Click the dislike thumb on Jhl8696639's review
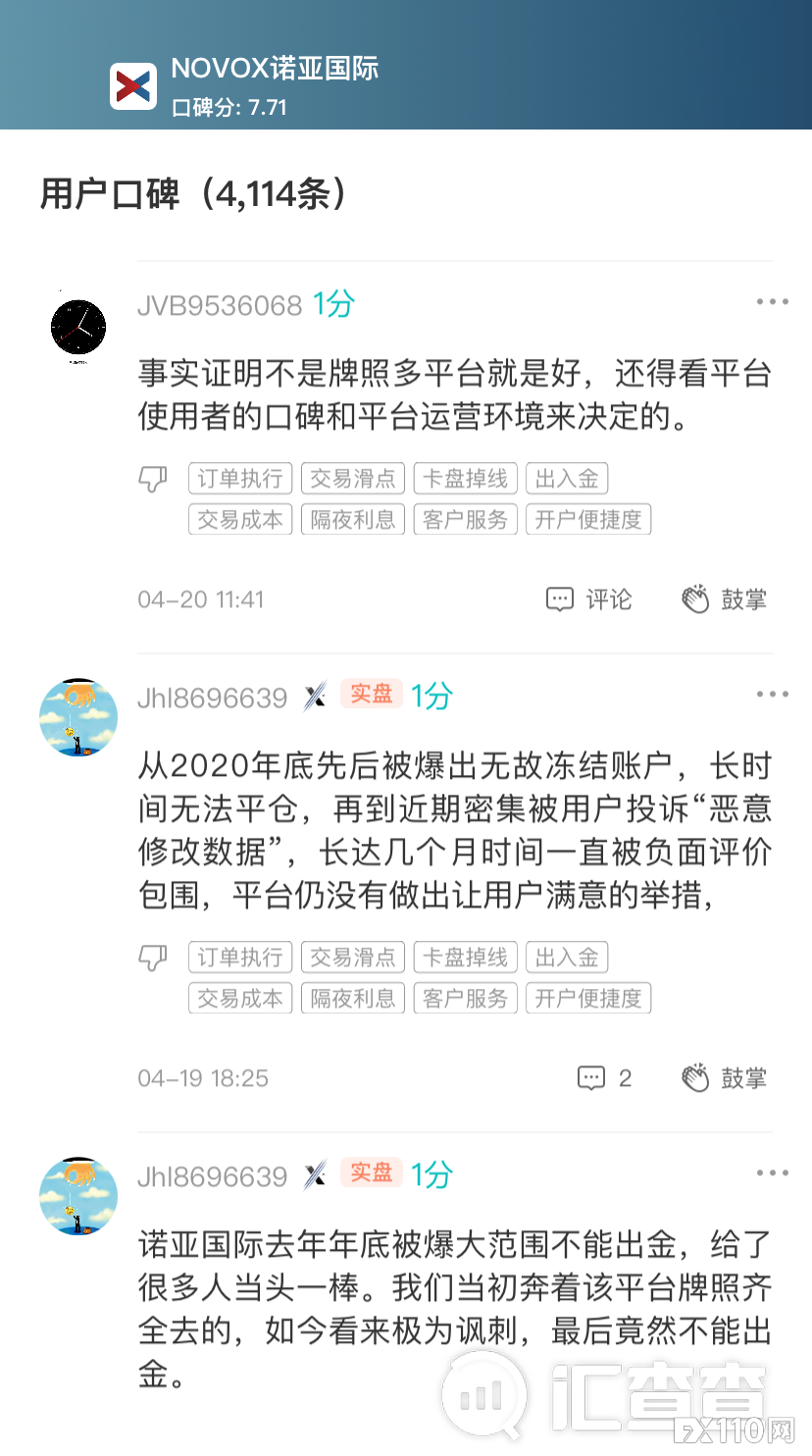This screenshot has width=812, height=1456. point(151,958)
